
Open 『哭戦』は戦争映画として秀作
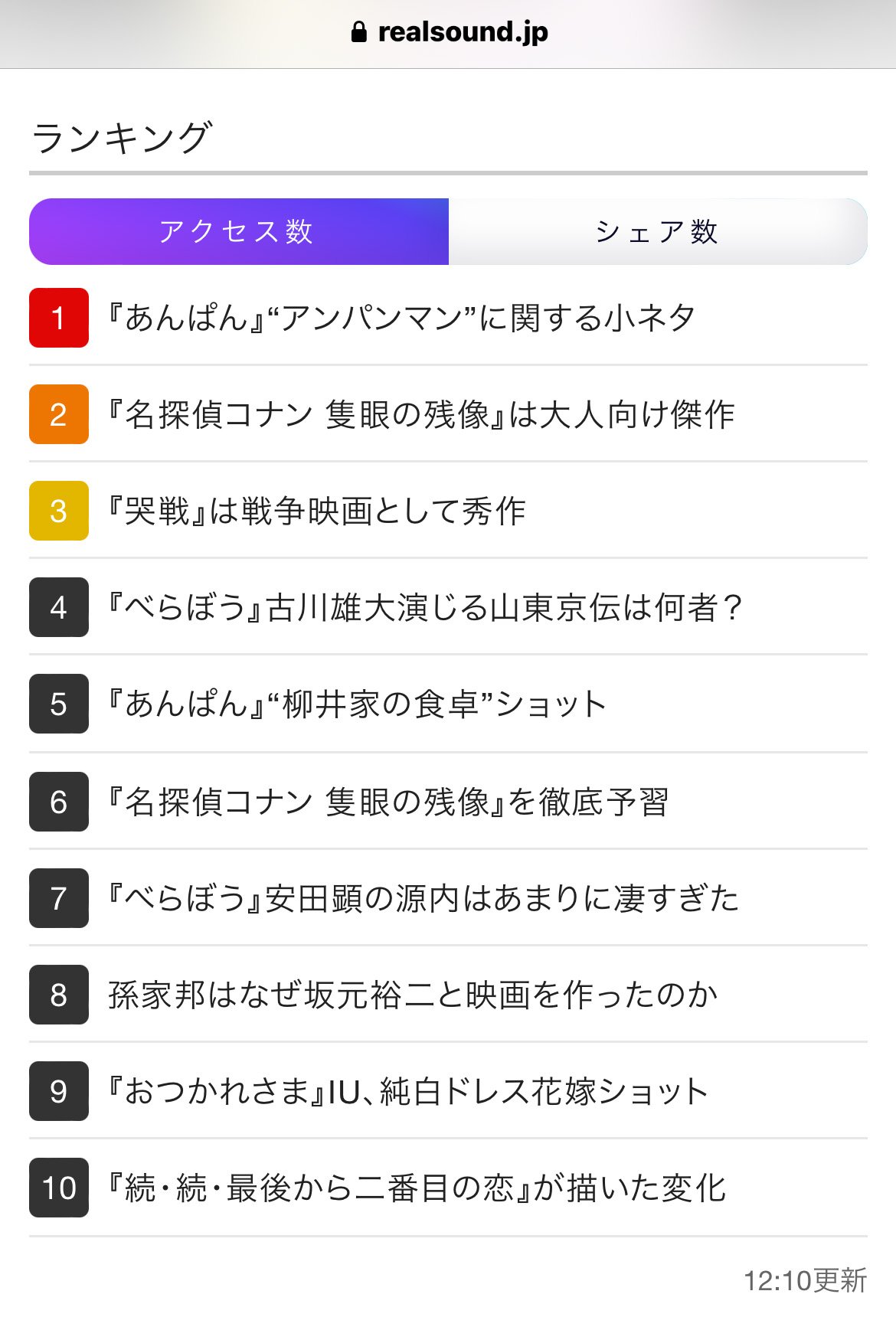click(317, 511)
